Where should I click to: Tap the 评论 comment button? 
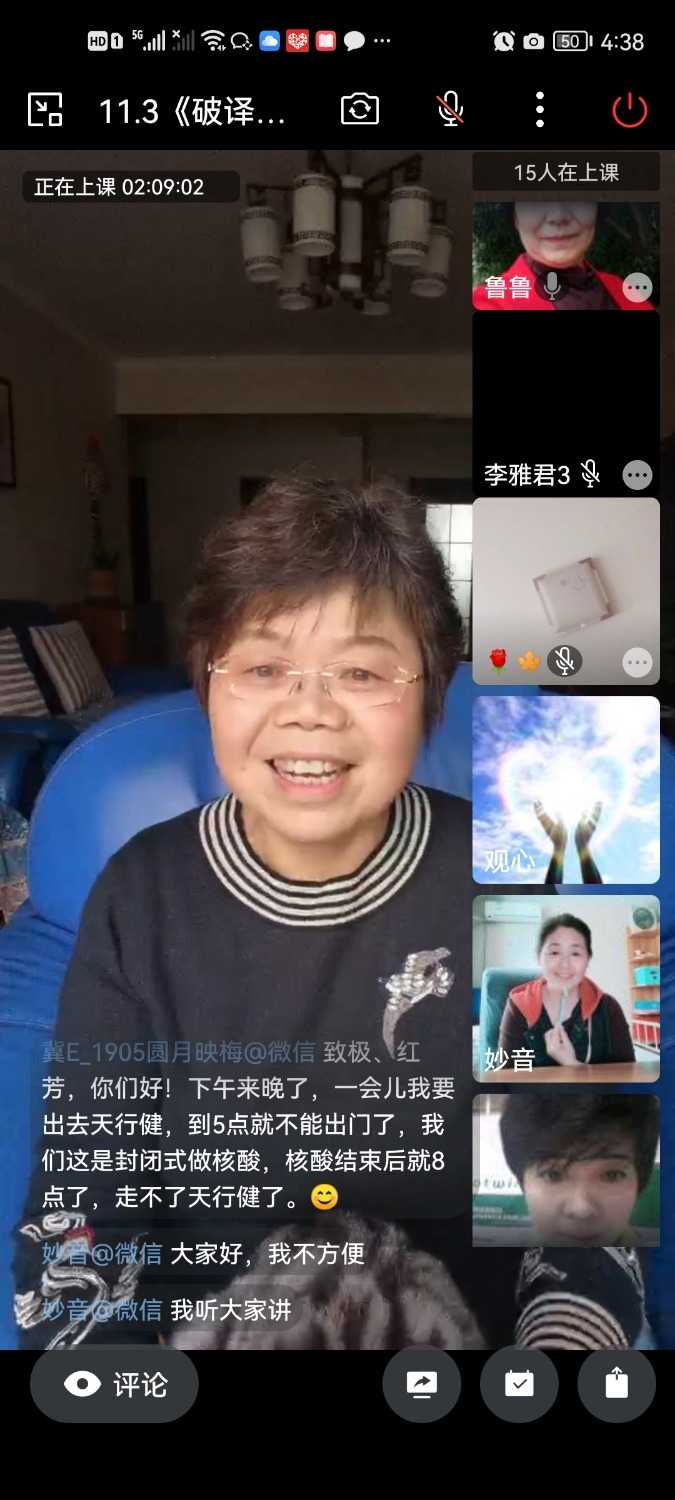(114, 1384)
